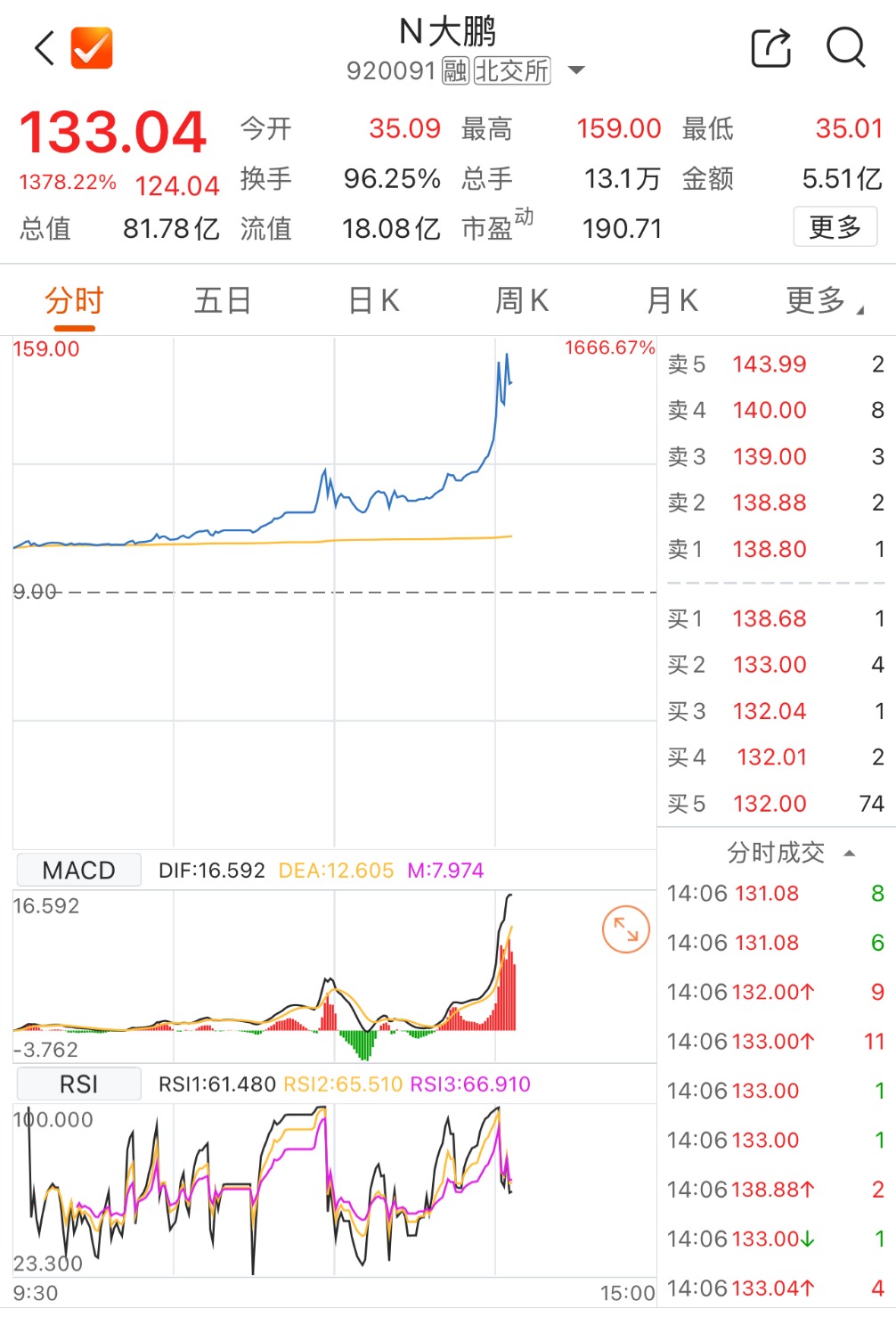
Task: Switch to the 月K chart tab
Action: pos(672,301)
